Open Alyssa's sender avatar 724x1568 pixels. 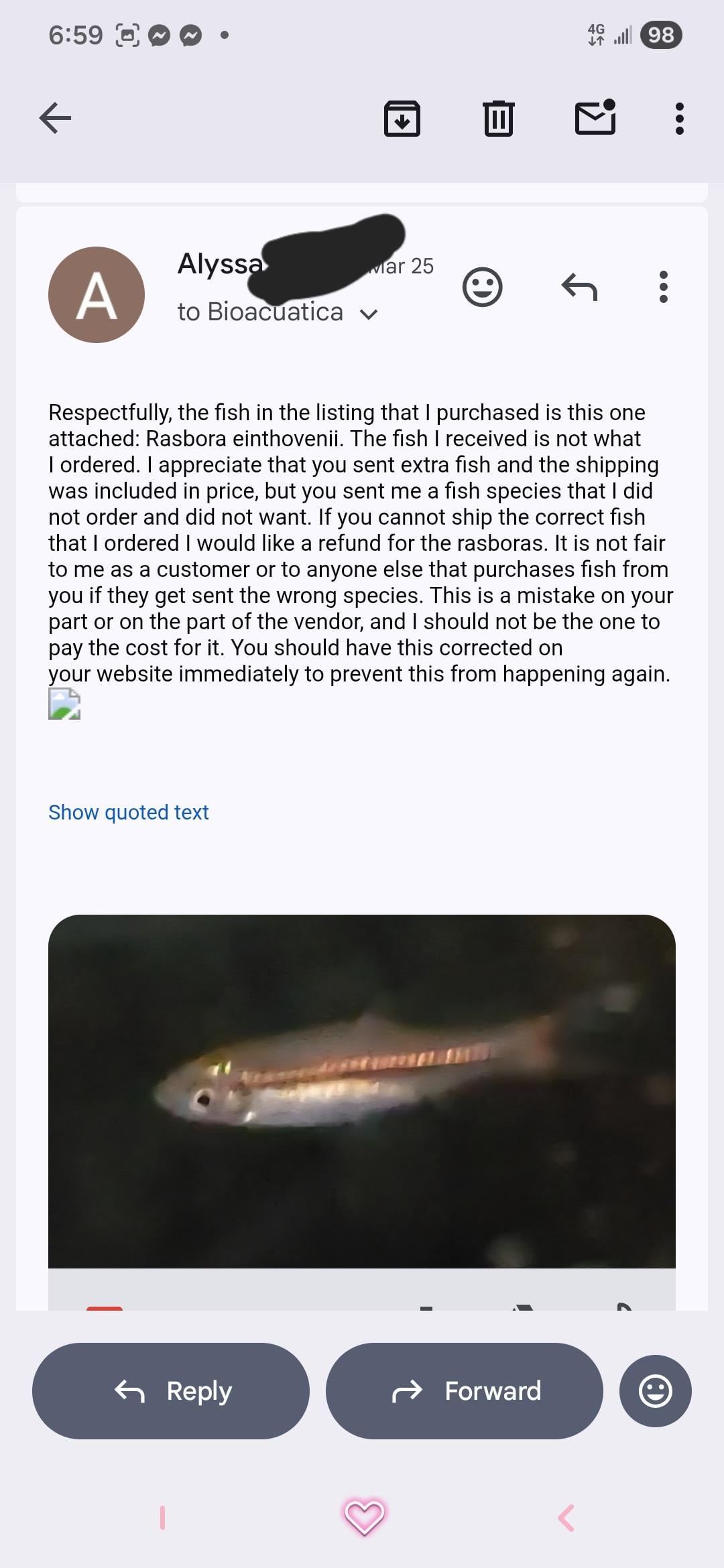coord(97,295)
